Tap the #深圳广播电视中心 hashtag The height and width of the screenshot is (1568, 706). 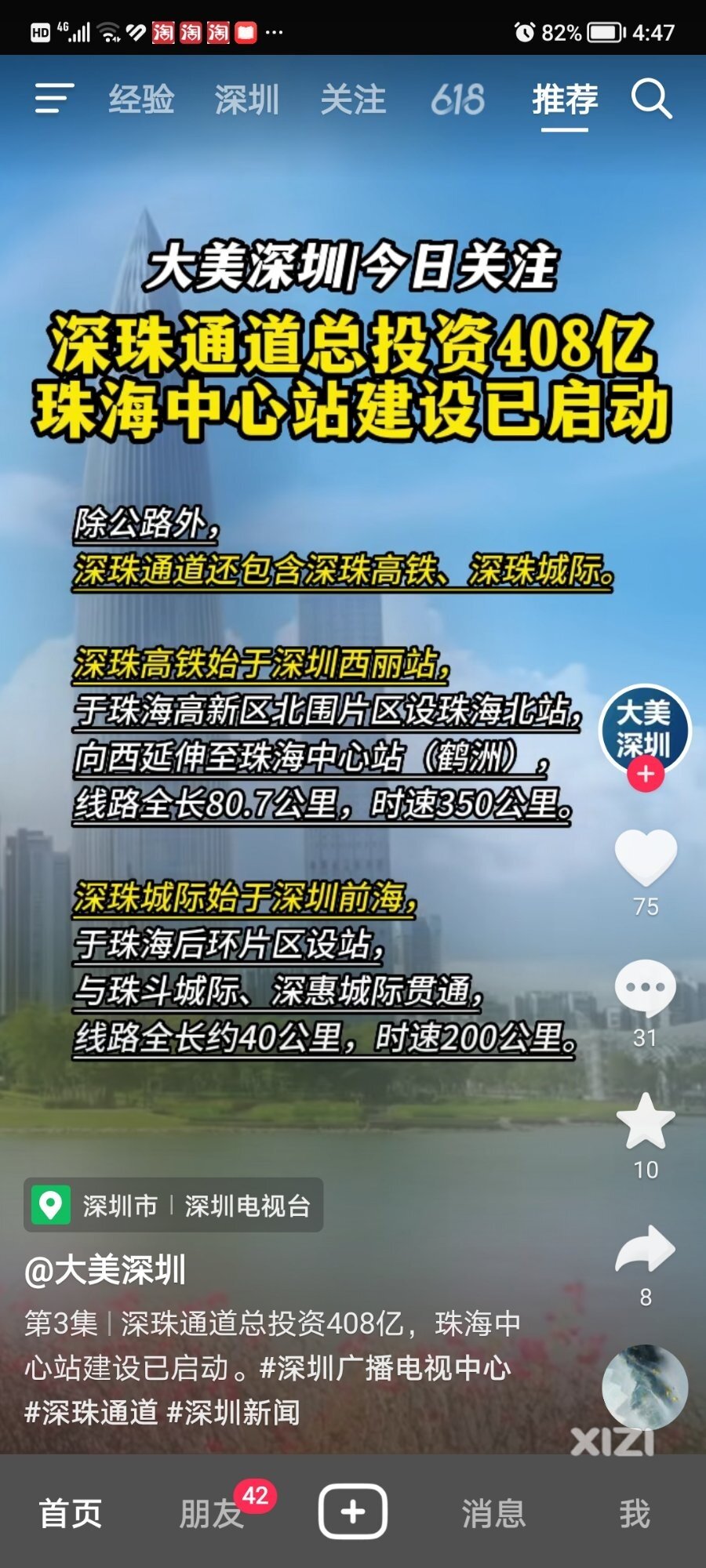(385, 1368)
